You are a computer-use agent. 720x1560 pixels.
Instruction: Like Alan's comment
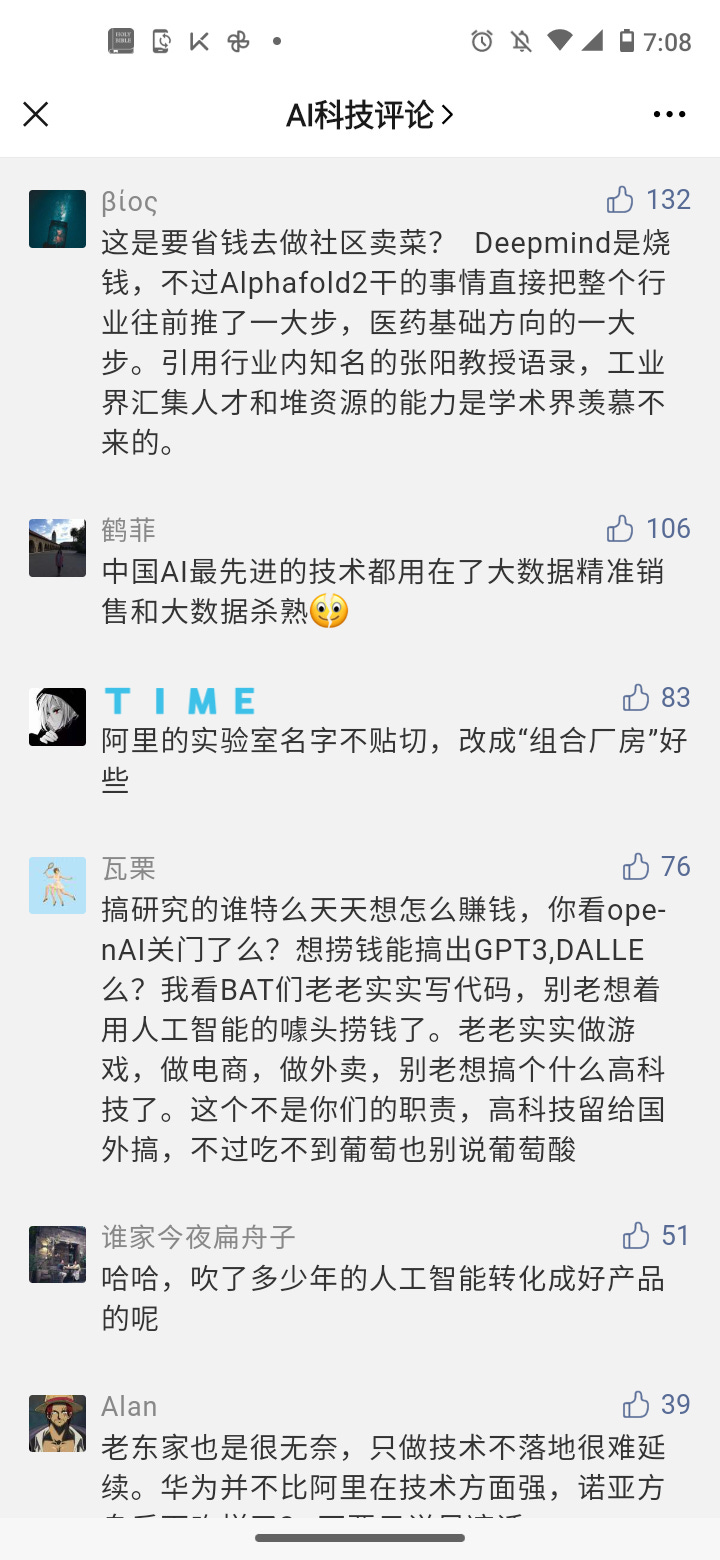[637, 1405]
